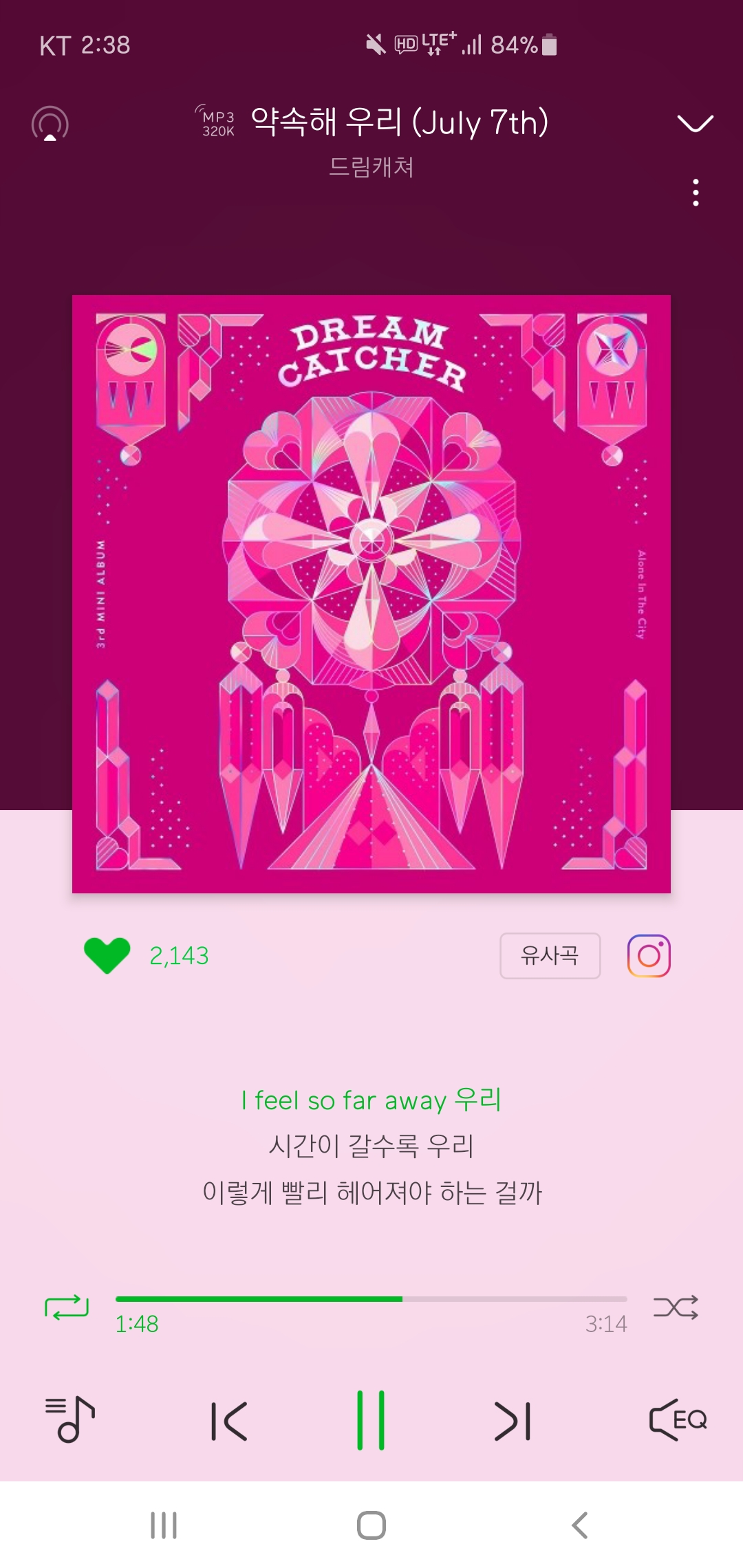Open the playlist queue icon

69,1418
